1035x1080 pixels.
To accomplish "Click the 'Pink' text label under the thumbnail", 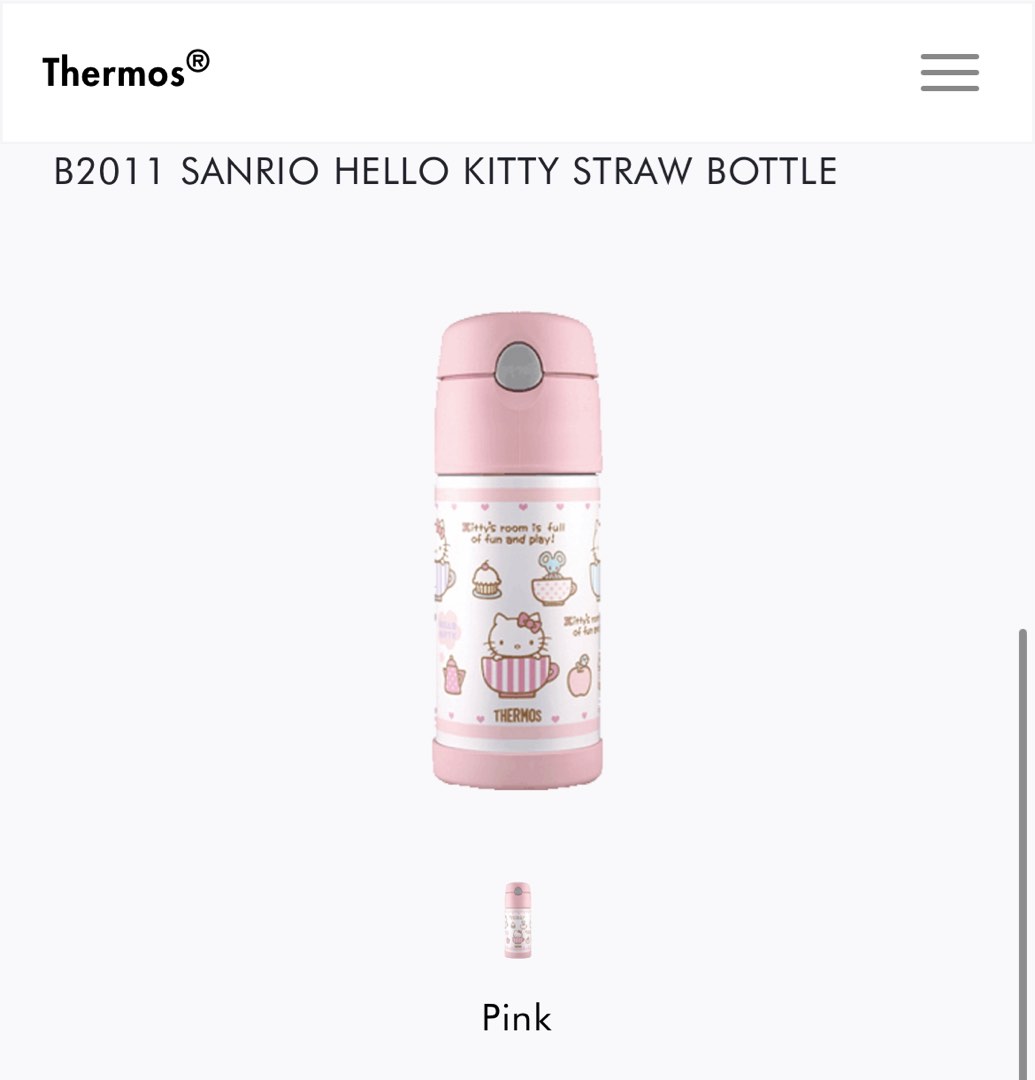I will (x=516, y=1018).
